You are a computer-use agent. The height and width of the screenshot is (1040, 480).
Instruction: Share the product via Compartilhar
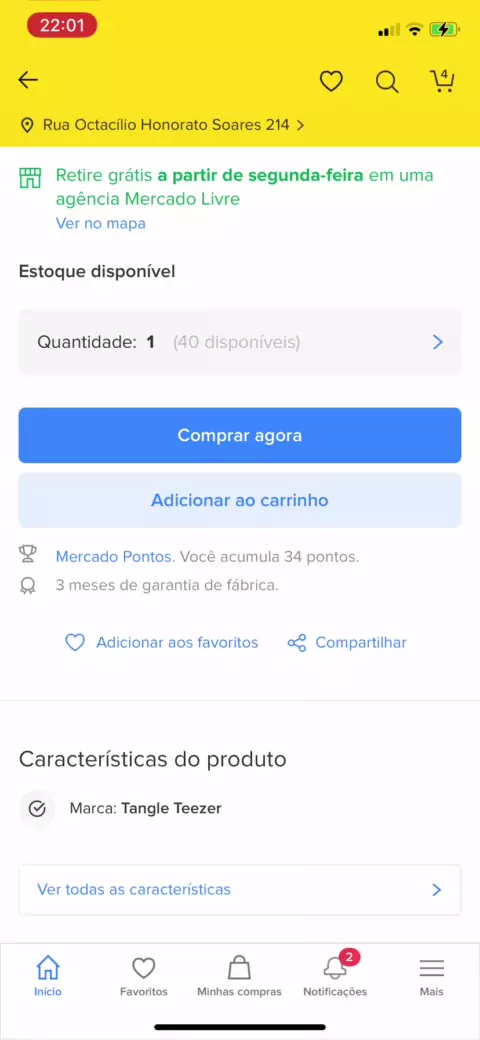coord(347,643)
